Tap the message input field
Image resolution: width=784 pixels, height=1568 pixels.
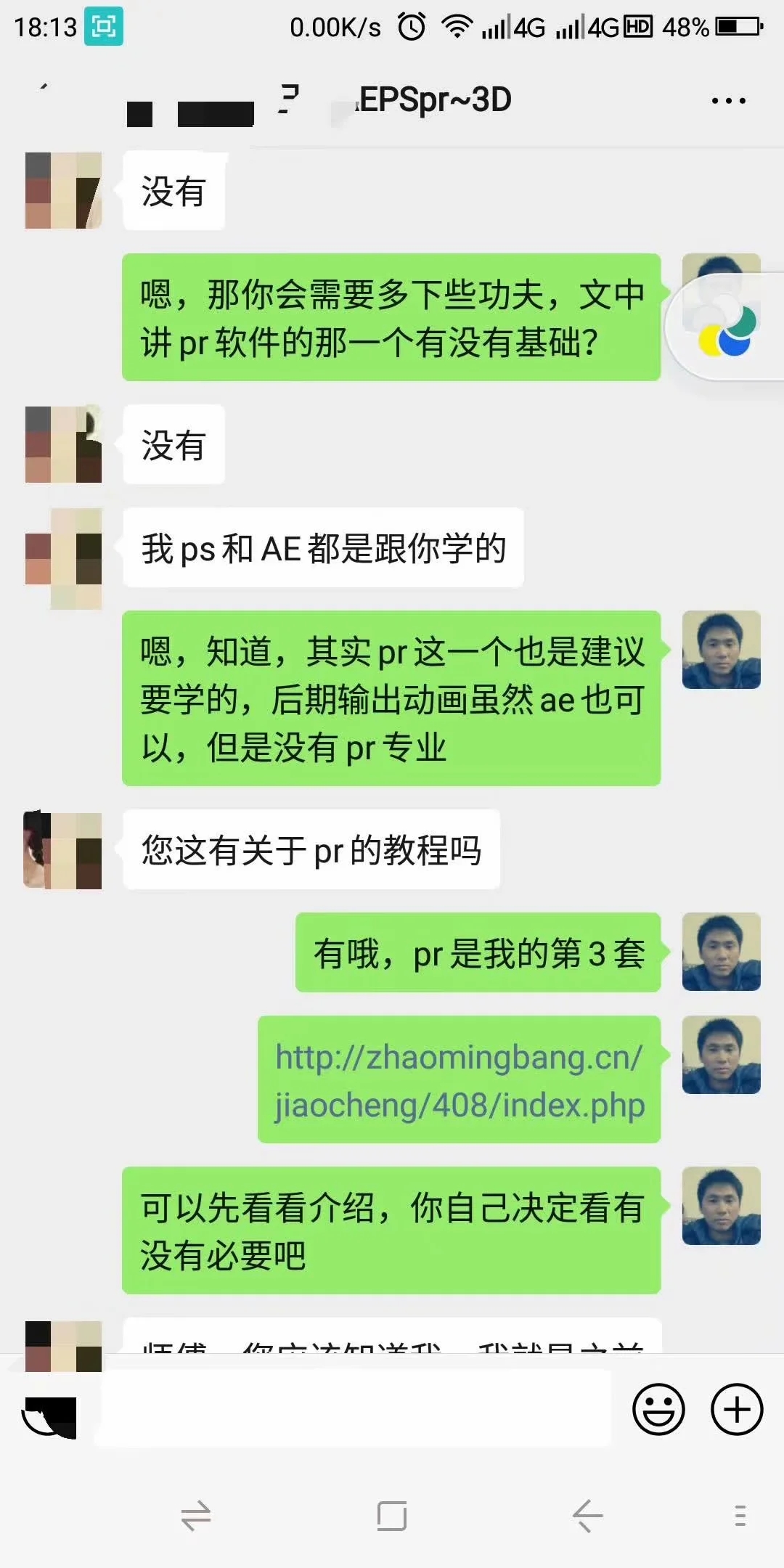[356, 1410]
